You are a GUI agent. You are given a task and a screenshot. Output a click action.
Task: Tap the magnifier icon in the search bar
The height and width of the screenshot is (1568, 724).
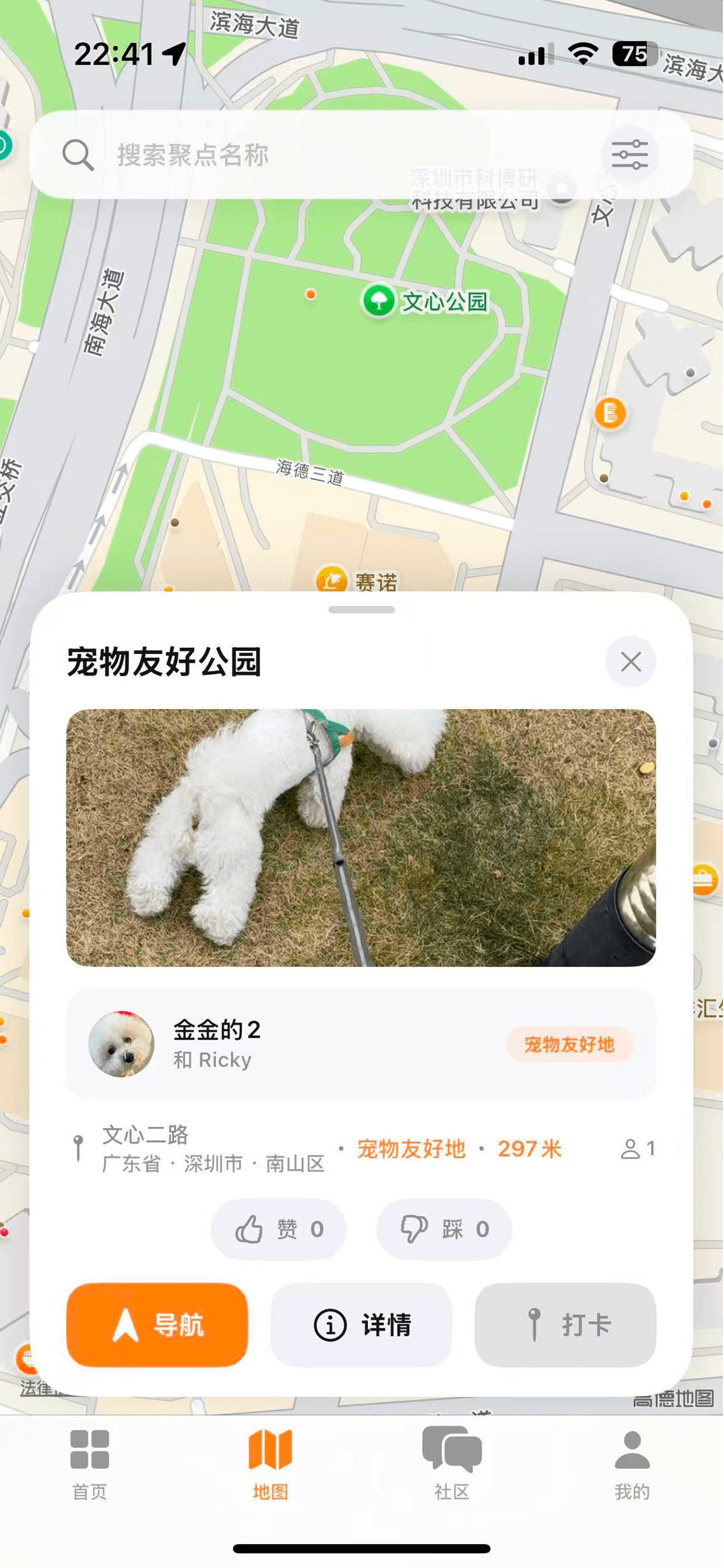tap(79, 154)
